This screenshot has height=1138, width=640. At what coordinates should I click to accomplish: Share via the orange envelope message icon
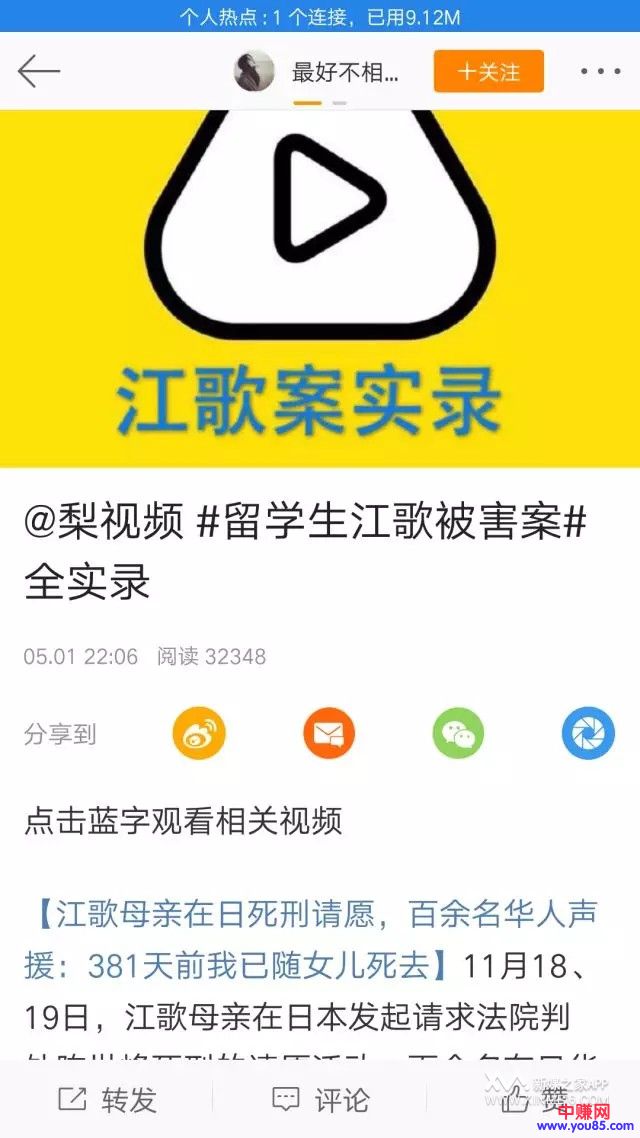click(x=328, y=733)
